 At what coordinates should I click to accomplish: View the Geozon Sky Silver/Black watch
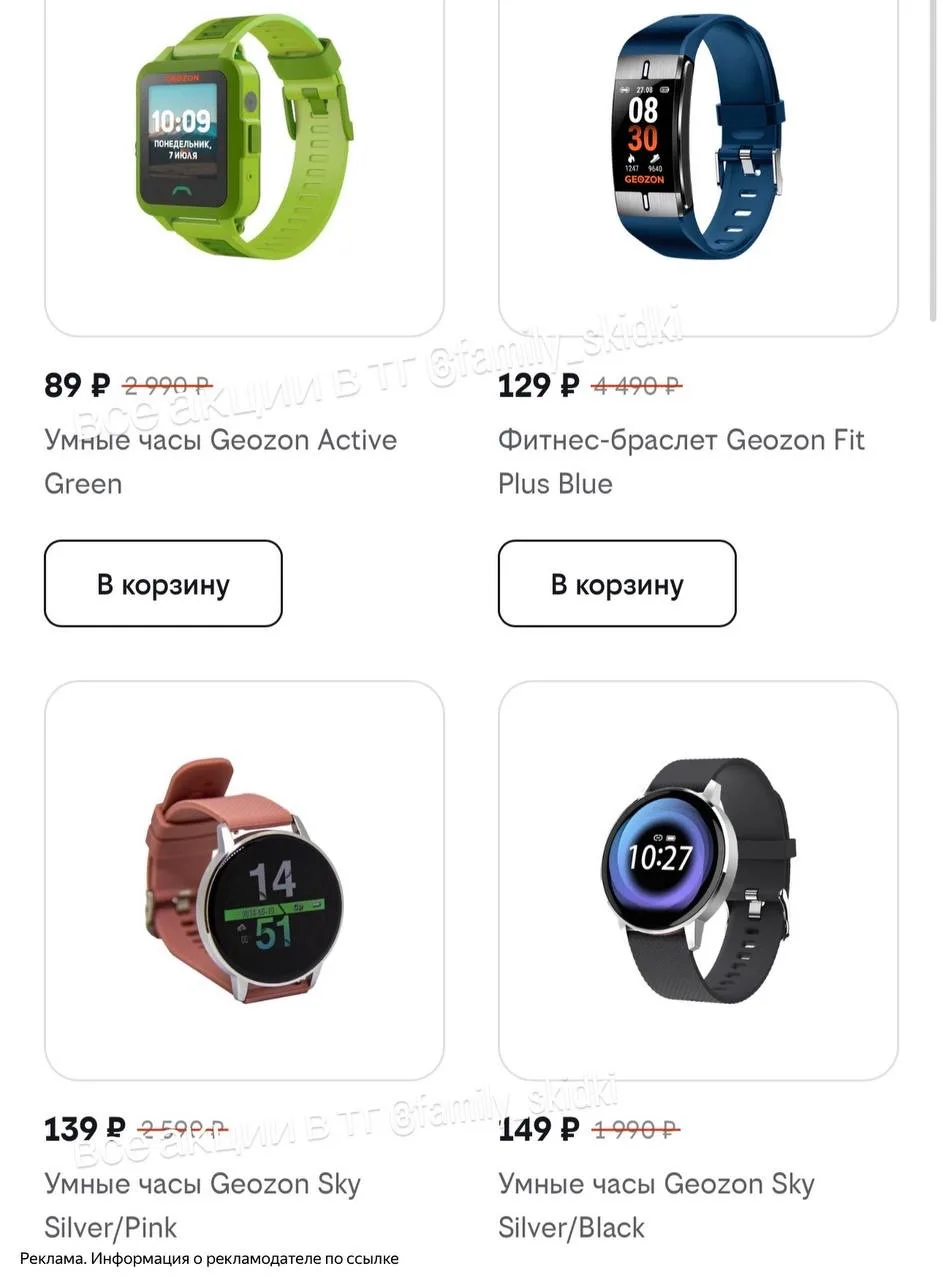[698, 880]
